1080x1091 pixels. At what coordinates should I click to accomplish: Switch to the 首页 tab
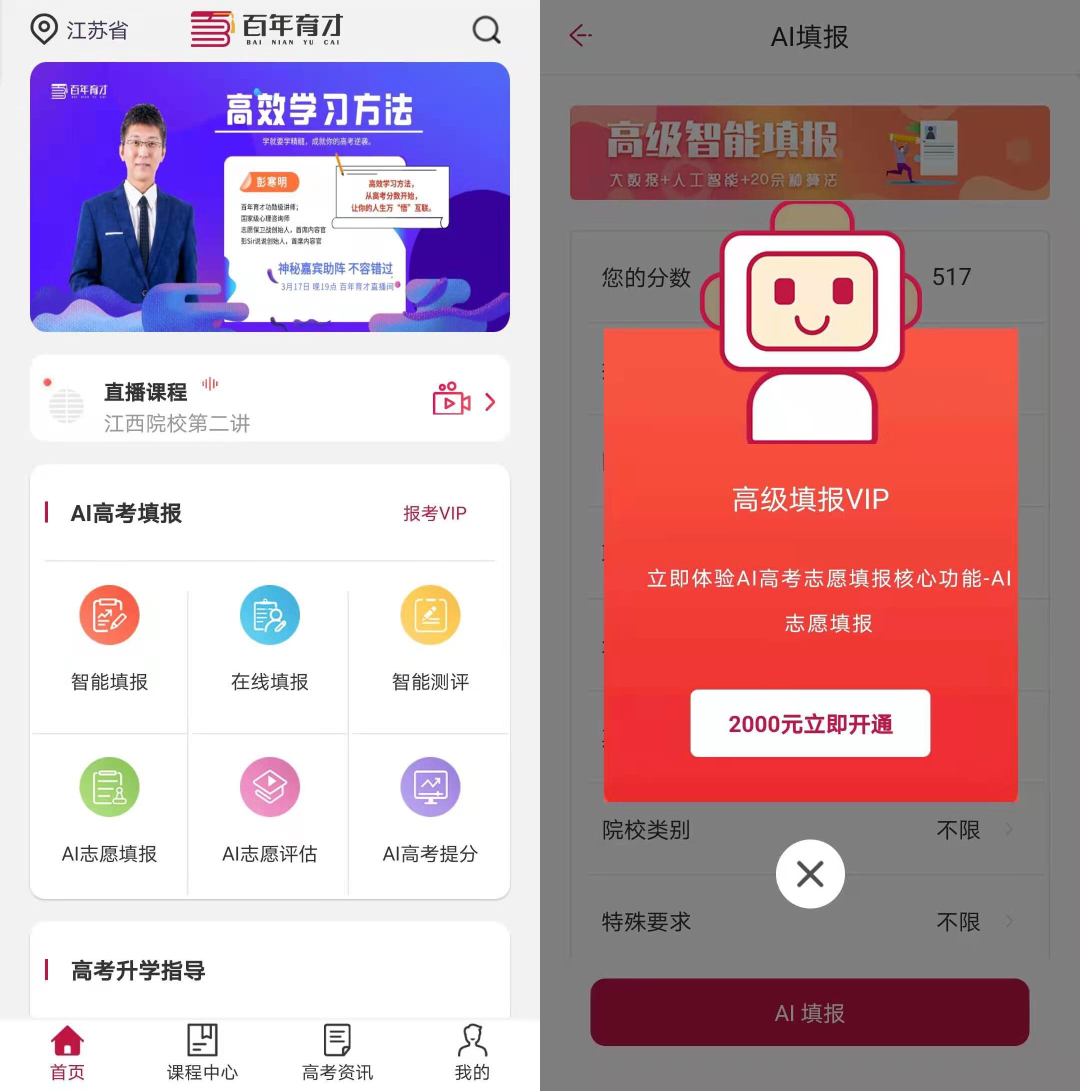coord(67,1053)
